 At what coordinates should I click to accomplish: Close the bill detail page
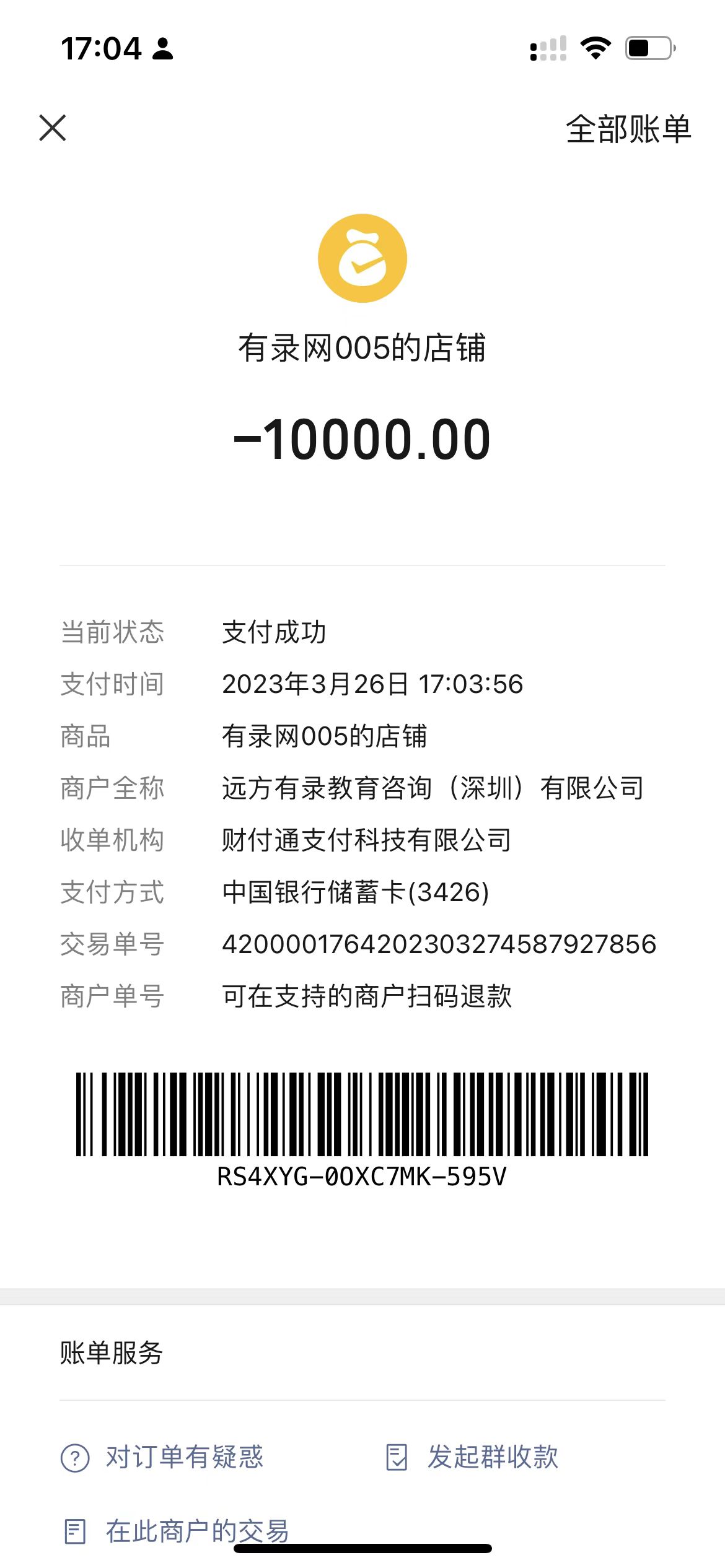(x=53, y=128)
